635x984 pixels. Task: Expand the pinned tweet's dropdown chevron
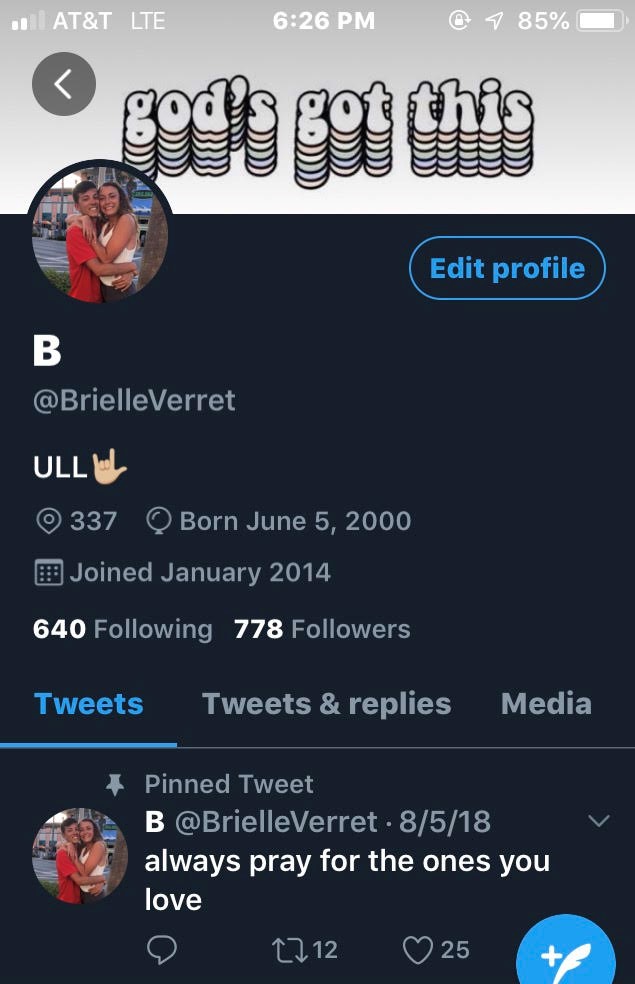[598, 822]
